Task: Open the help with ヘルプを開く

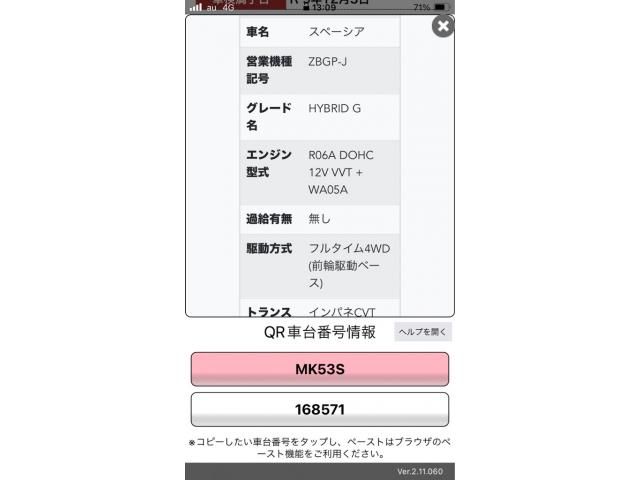Action: [424, 332]
